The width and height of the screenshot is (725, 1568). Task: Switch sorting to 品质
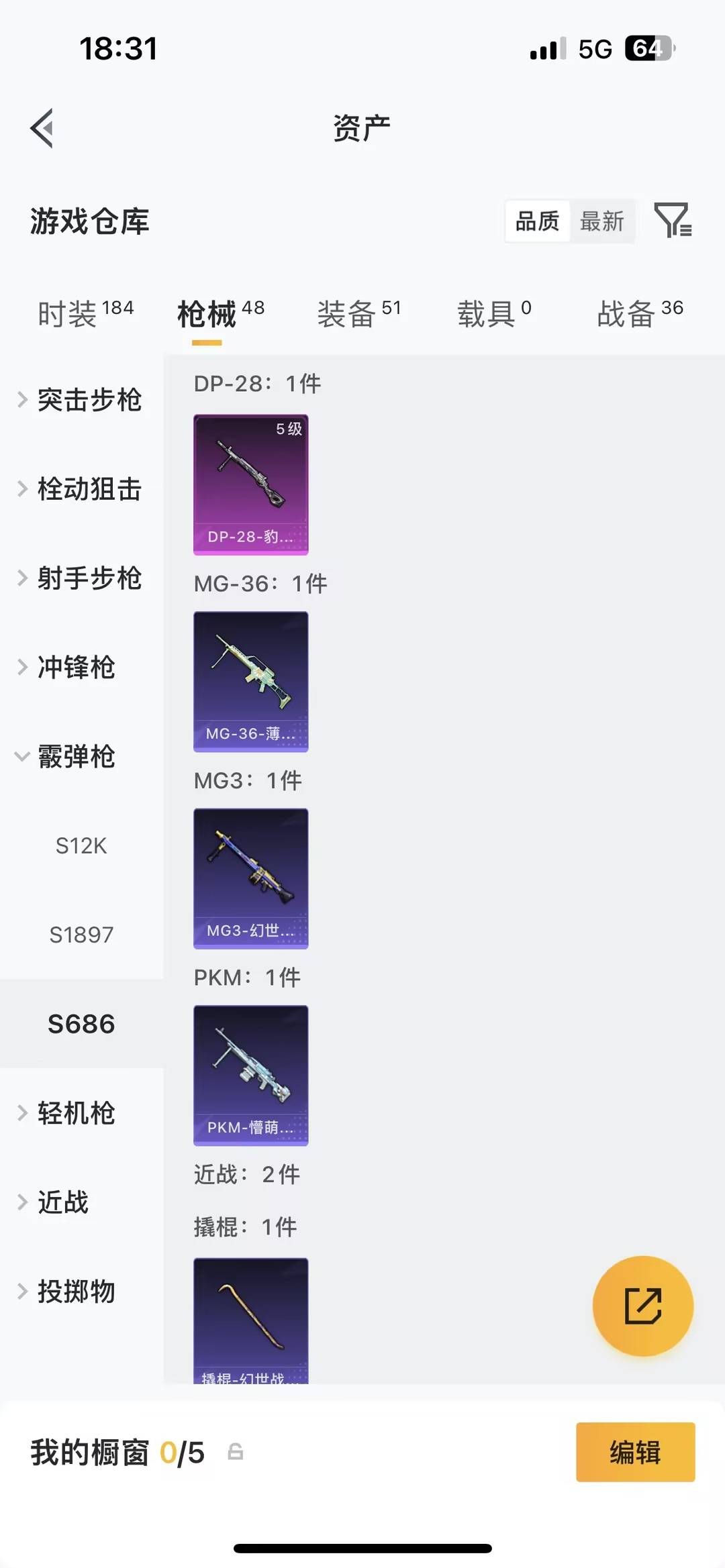535,220
